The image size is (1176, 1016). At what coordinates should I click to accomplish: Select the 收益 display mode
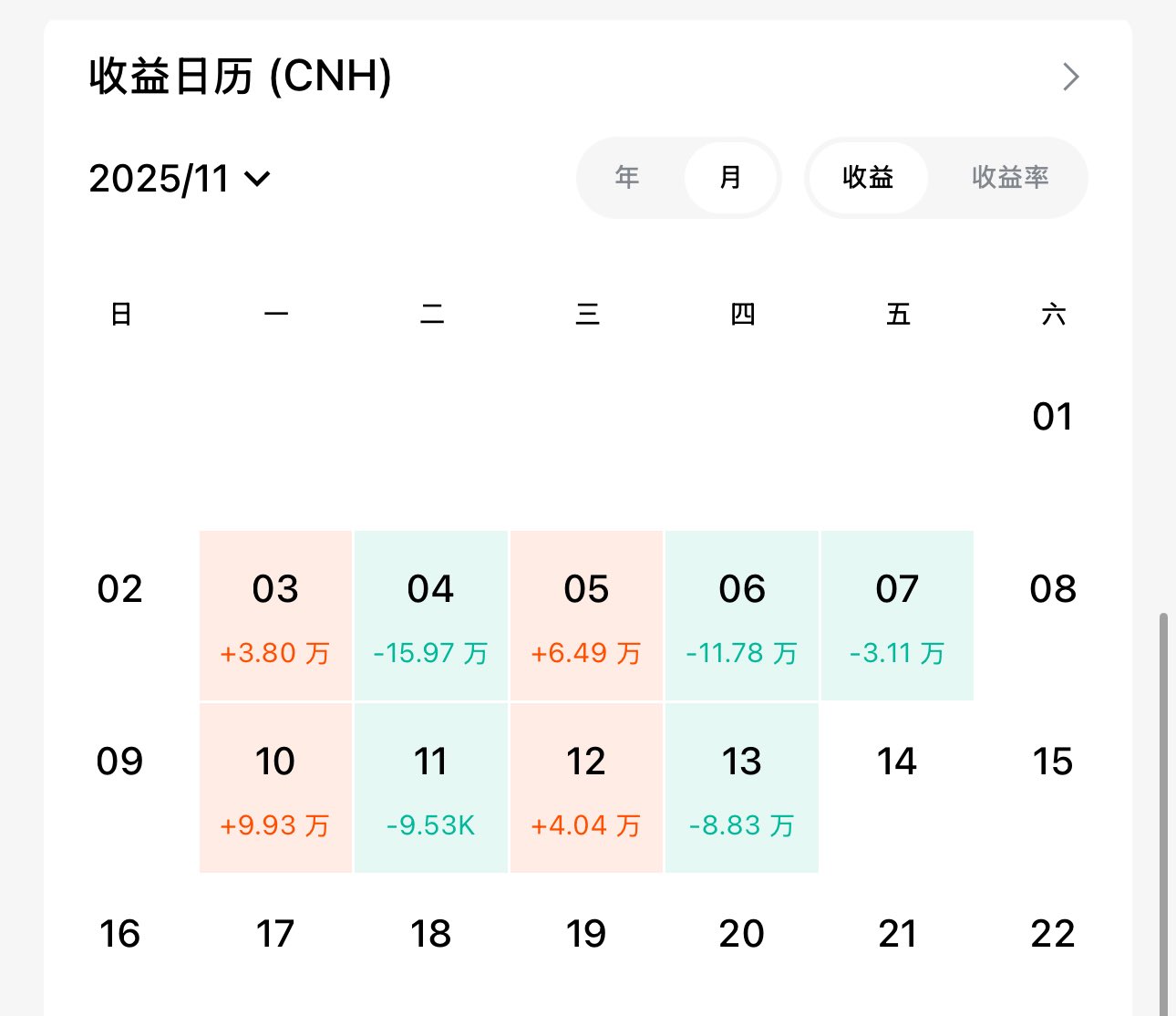pyautogui.click(x=868, y=177)
